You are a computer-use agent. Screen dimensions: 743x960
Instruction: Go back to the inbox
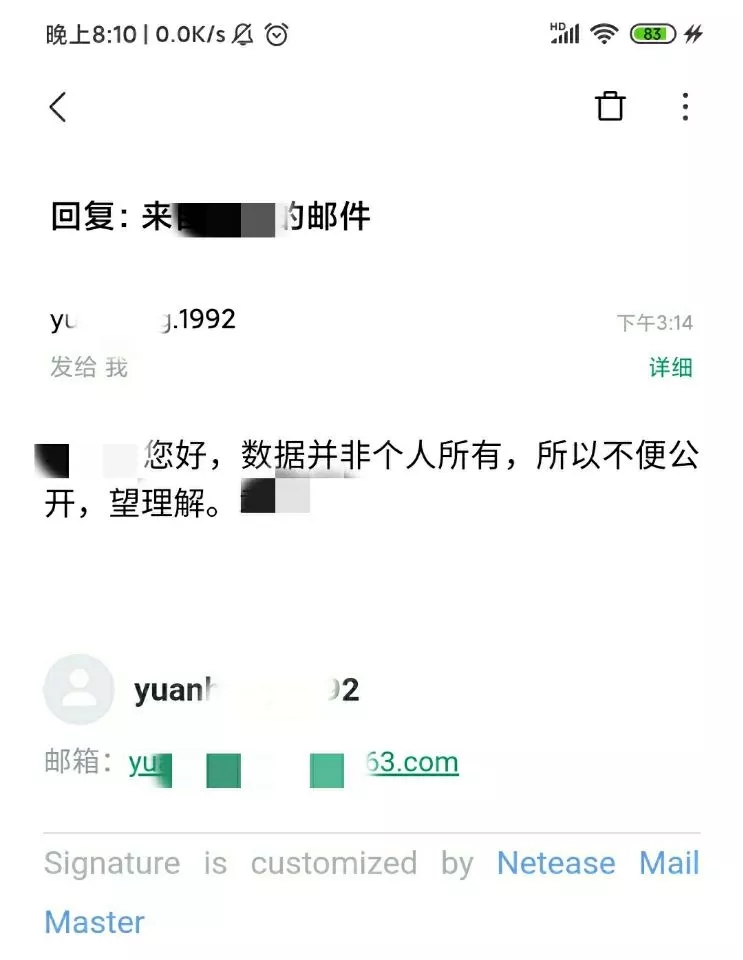[58, 107]
